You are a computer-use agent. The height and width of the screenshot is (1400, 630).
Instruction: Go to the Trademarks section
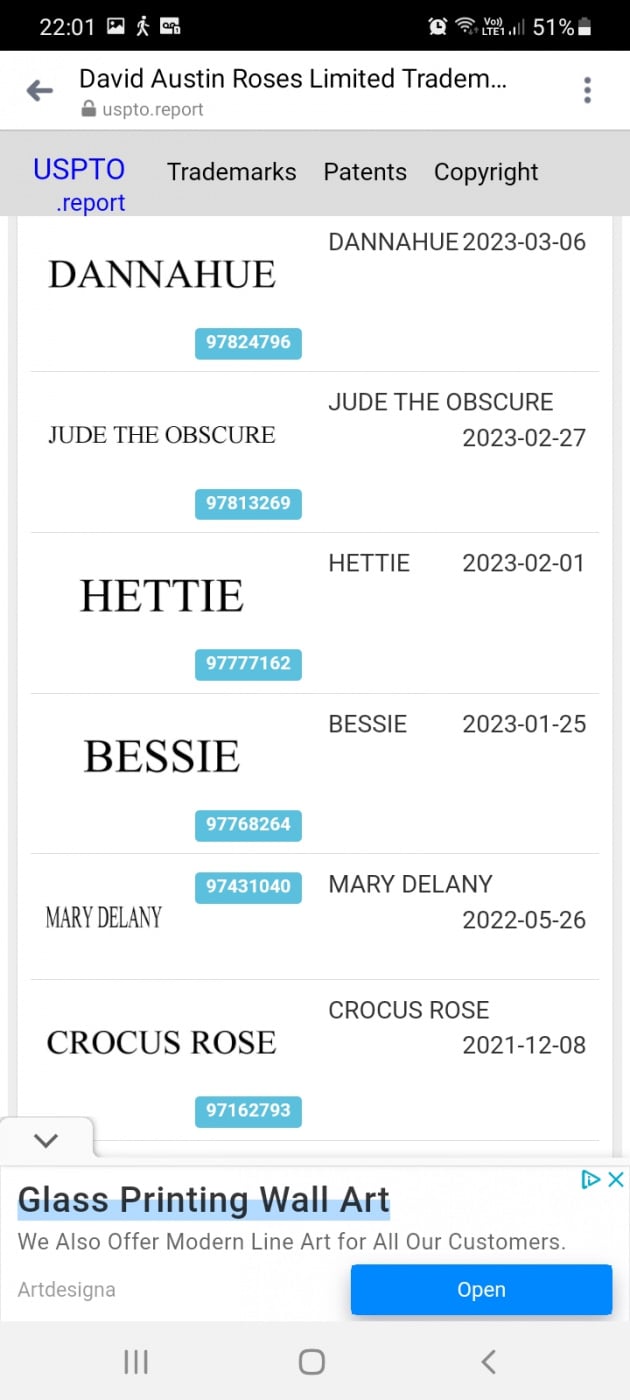[232, 172]
